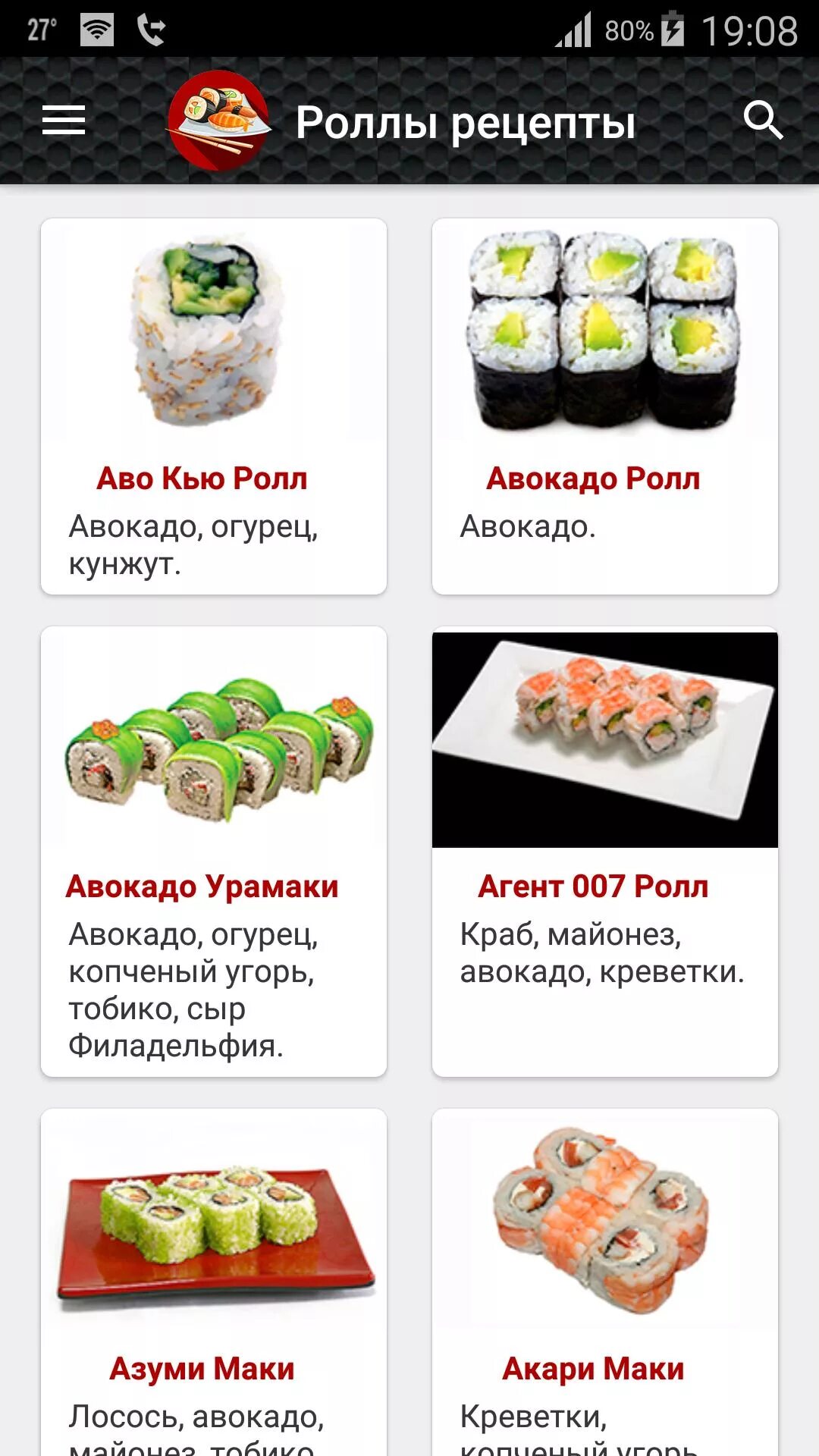Tap the Азуми Маки recipe card
The width and height of the screenshot is (819, 1456).
click(x=214, y=1282)
